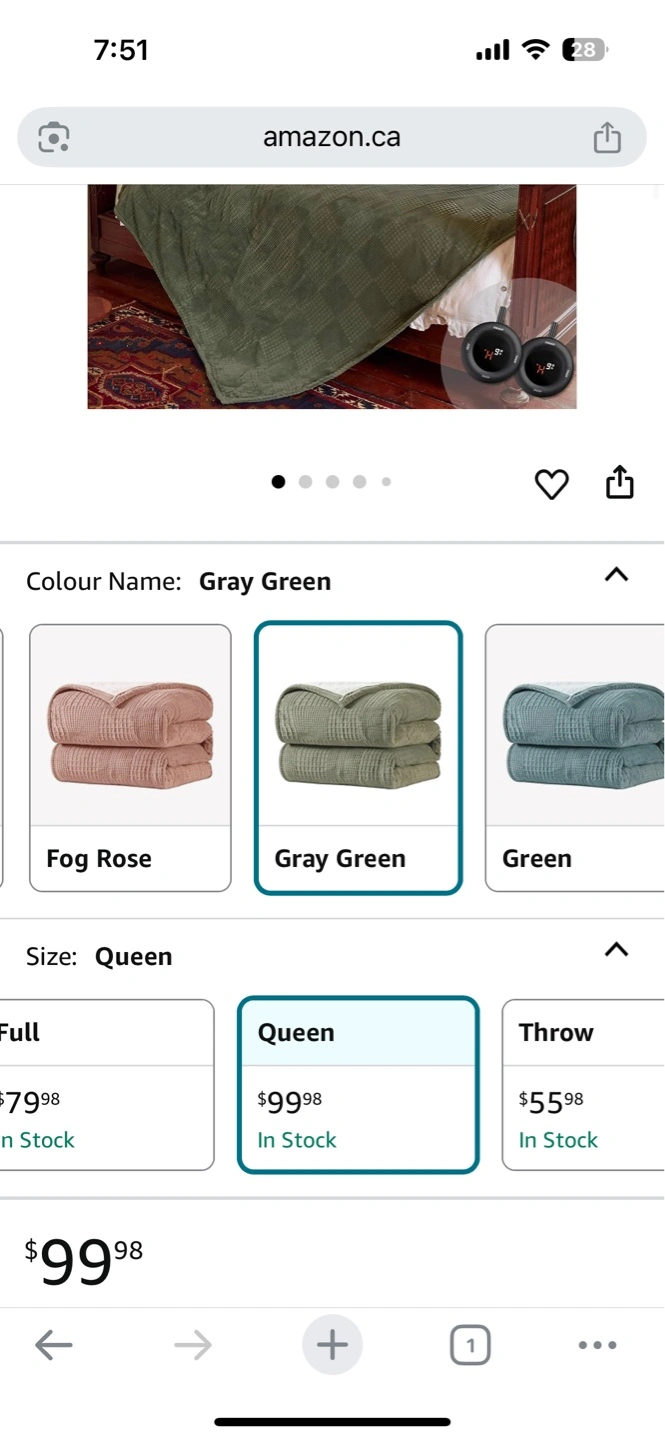Open the browser share icon in the address bar

point(607,137)
